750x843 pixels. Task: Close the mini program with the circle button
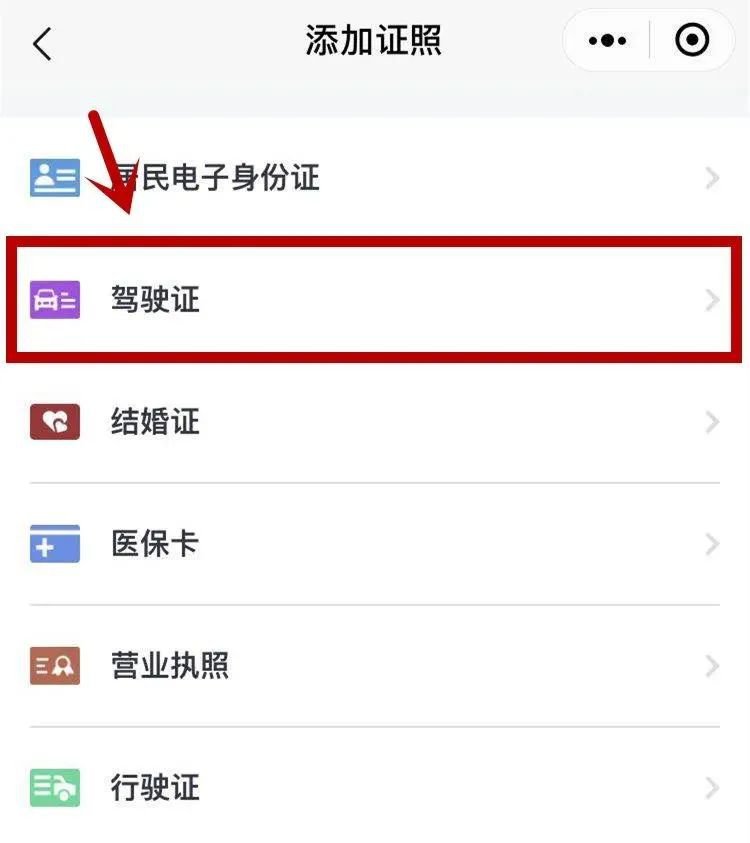click(692, 41)
